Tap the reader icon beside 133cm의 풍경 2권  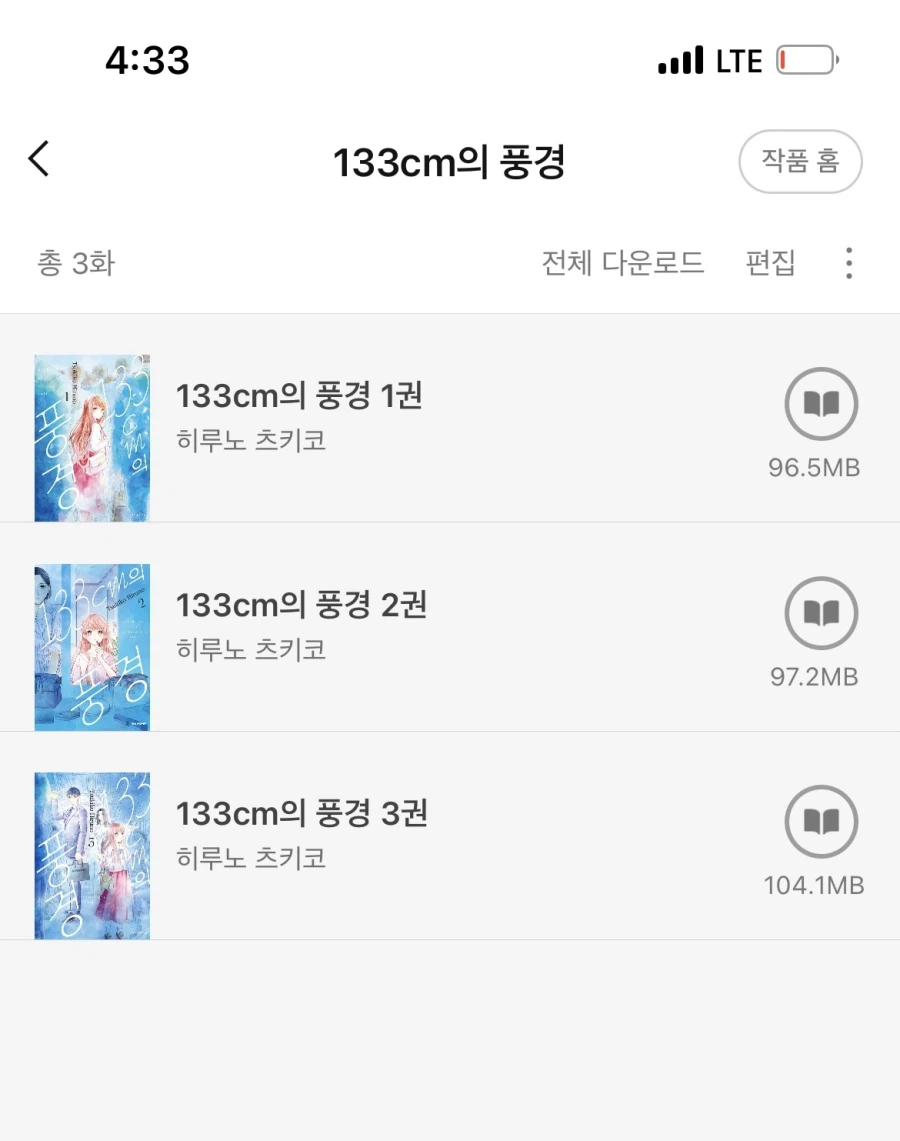(x=820, y=613)
